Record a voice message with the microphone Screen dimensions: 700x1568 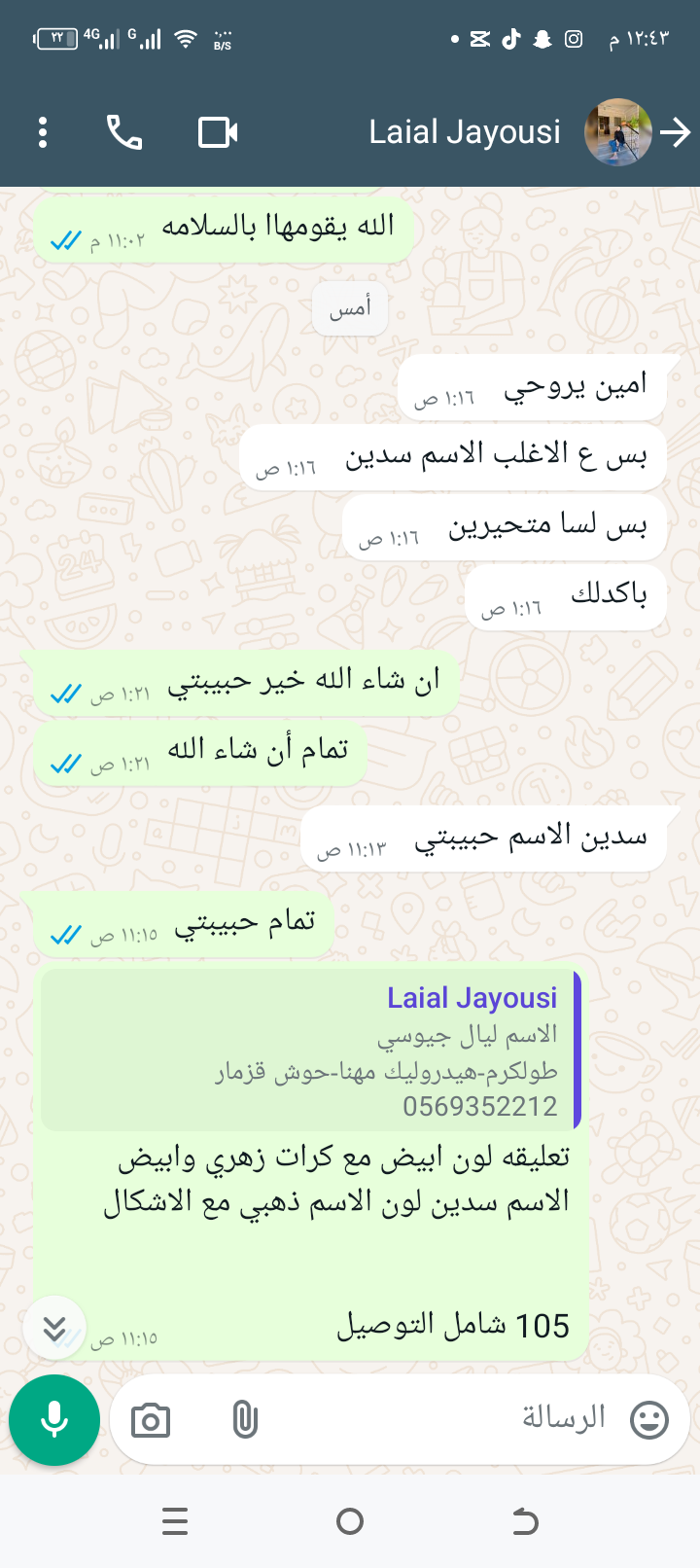coord(54,1420)
